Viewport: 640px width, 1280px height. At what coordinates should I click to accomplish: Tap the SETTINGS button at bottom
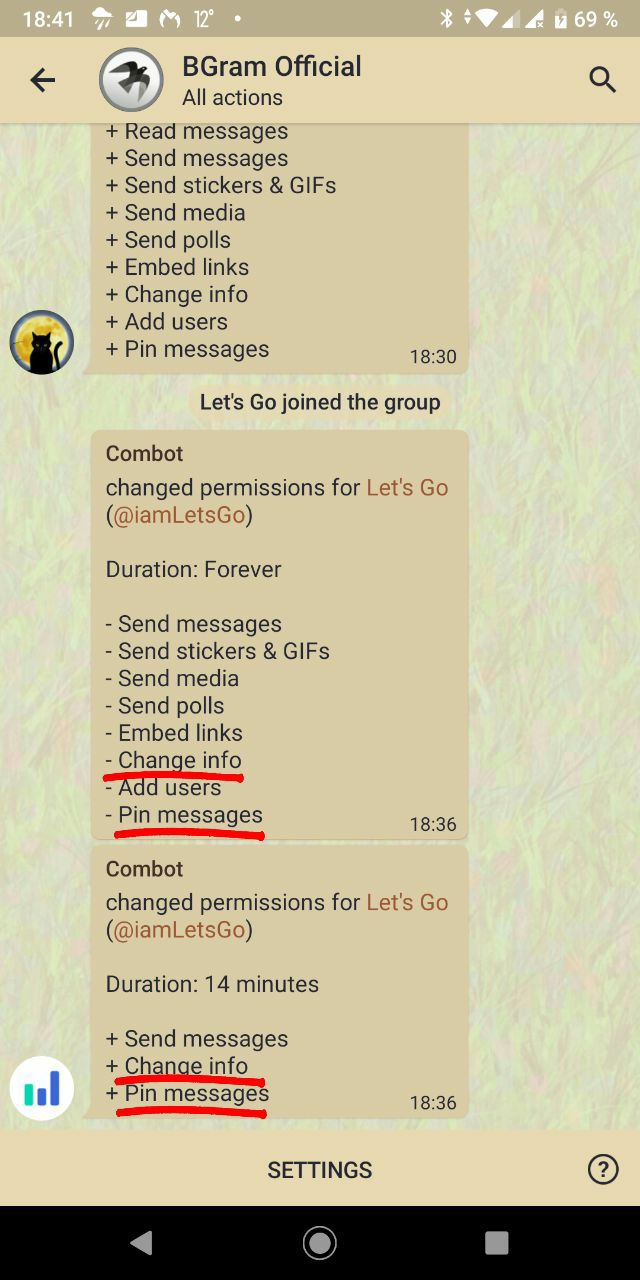pos(319,1169)
